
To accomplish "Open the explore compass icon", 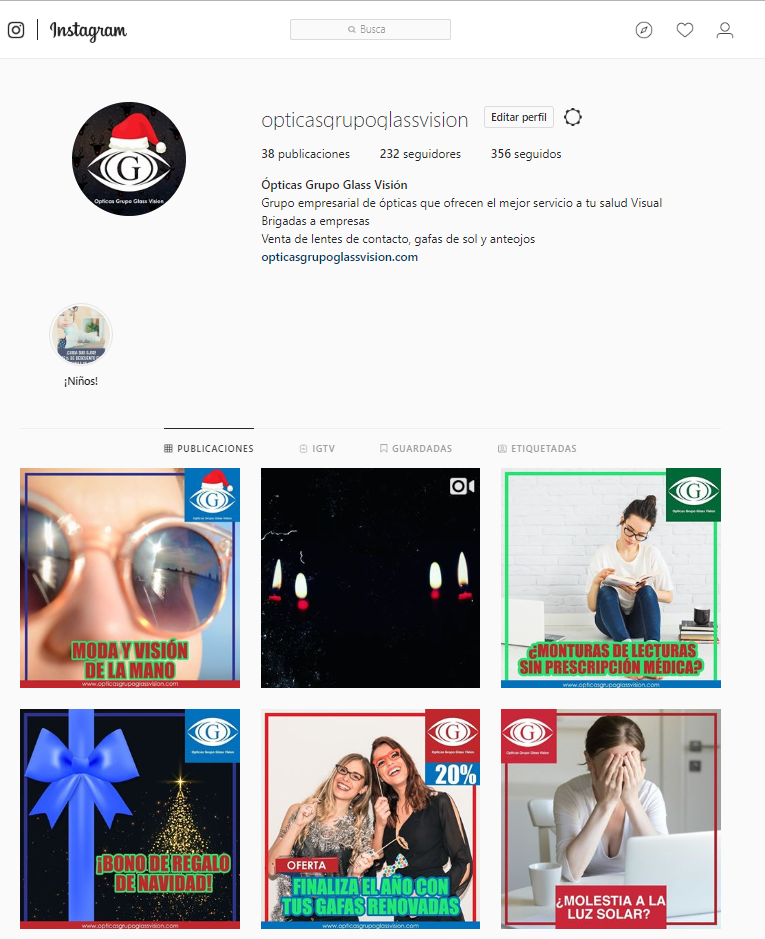I will pyautogui.click(x=644, y=30).
